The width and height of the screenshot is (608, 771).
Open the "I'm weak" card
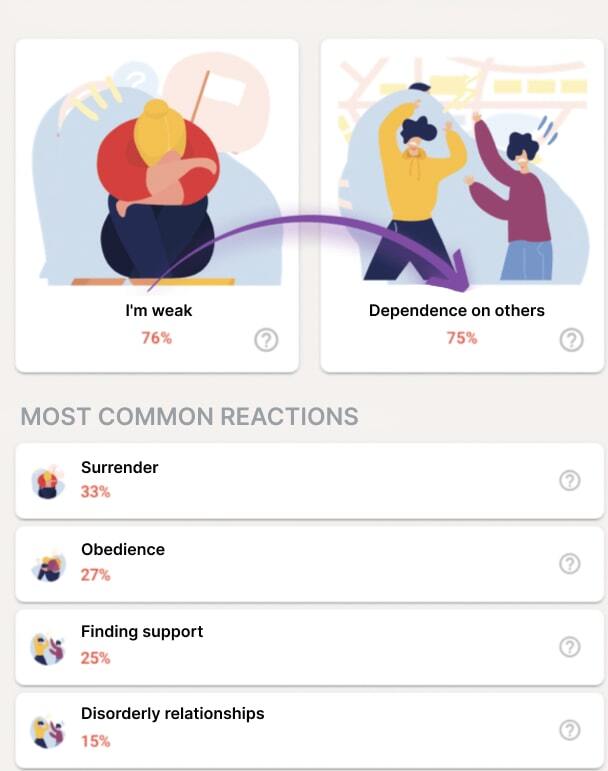pyautogui.click(x=157, y=206)
